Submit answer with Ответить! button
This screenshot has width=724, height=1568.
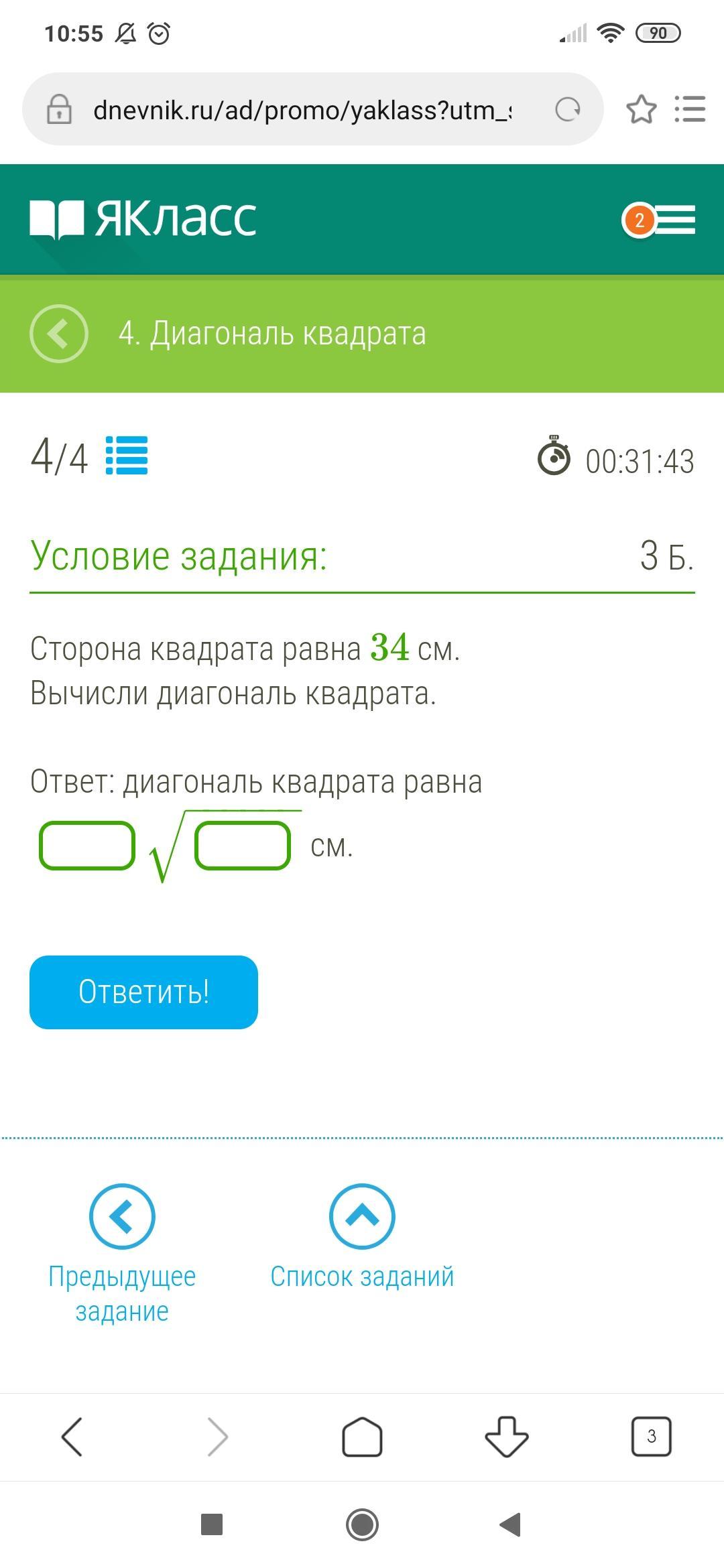(143, 992)
